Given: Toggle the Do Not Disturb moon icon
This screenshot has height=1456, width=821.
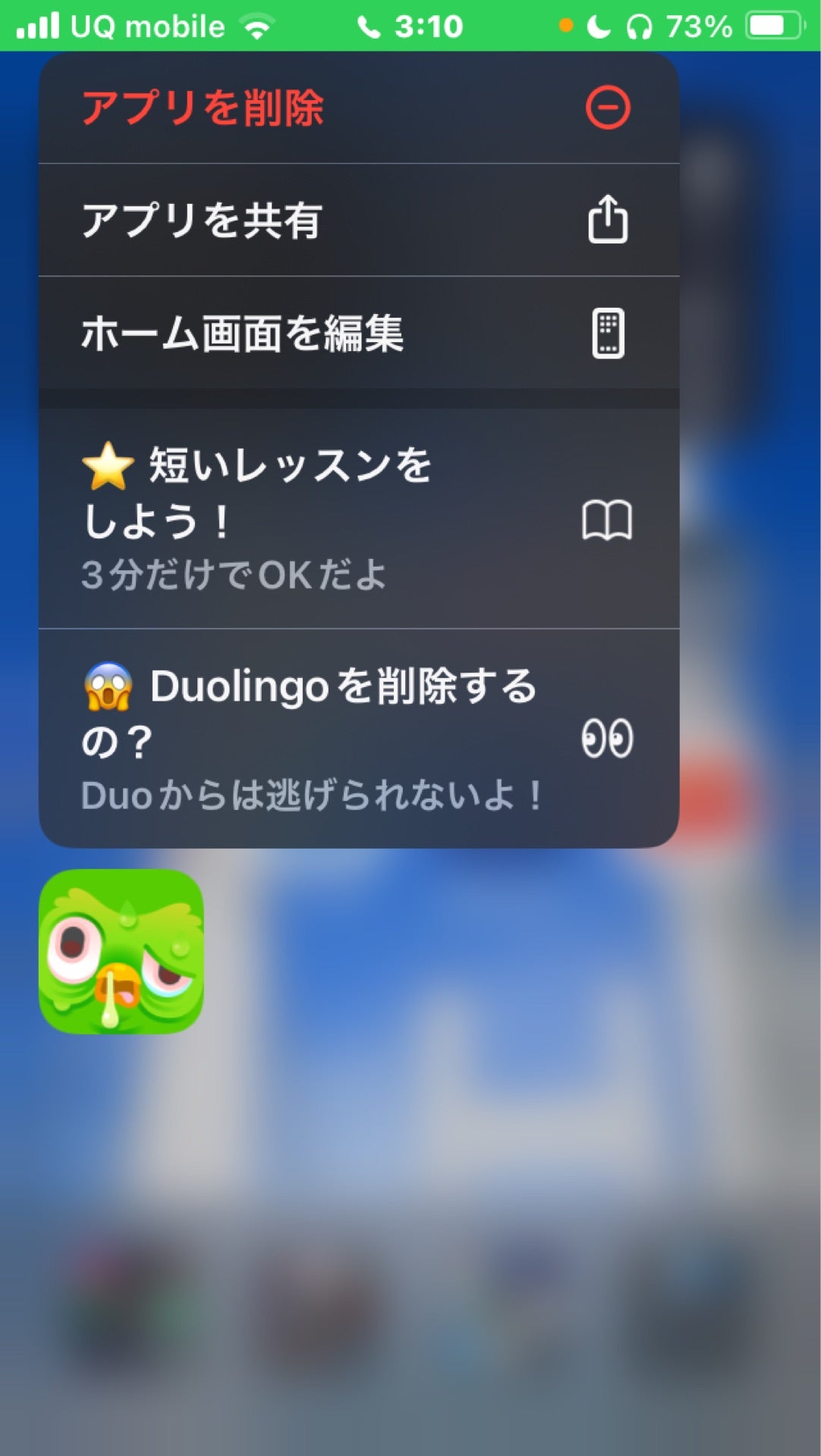Looking at the screenshot, I should [599, 27].
